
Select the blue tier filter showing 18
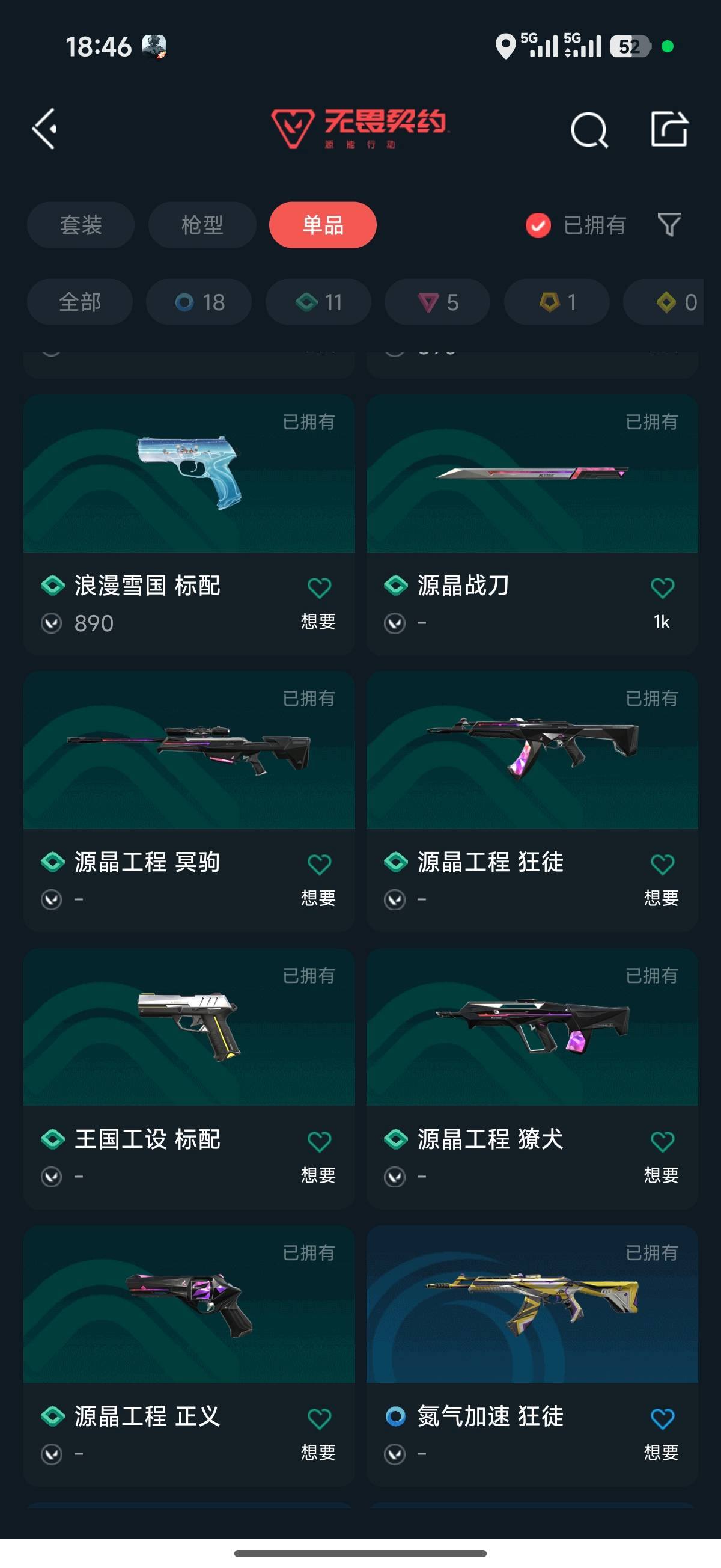pos(198,302)
